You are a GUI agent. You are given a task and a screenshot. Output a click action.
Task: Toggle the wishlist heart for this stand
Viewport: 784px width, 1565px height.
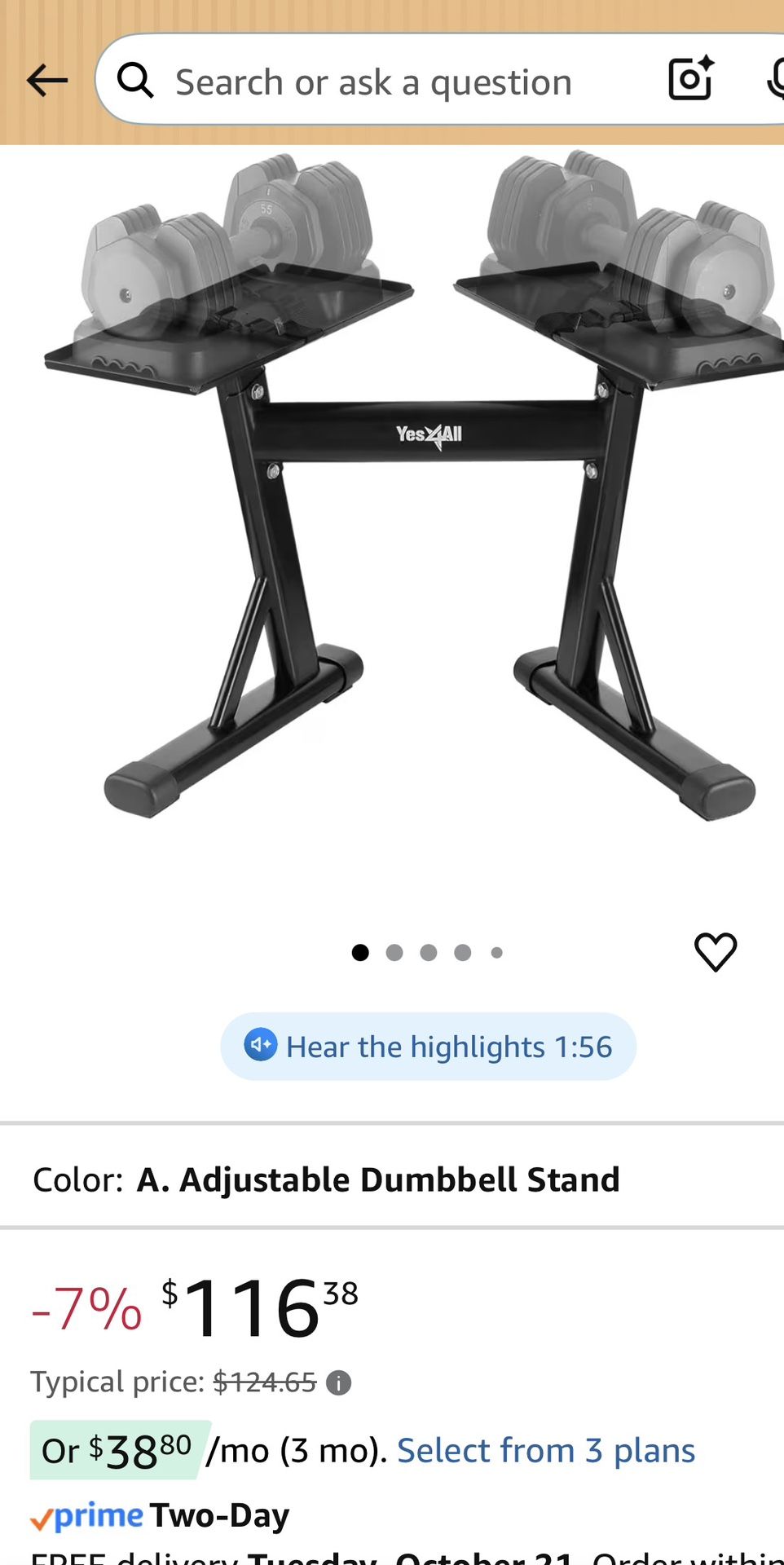point(716,951)
